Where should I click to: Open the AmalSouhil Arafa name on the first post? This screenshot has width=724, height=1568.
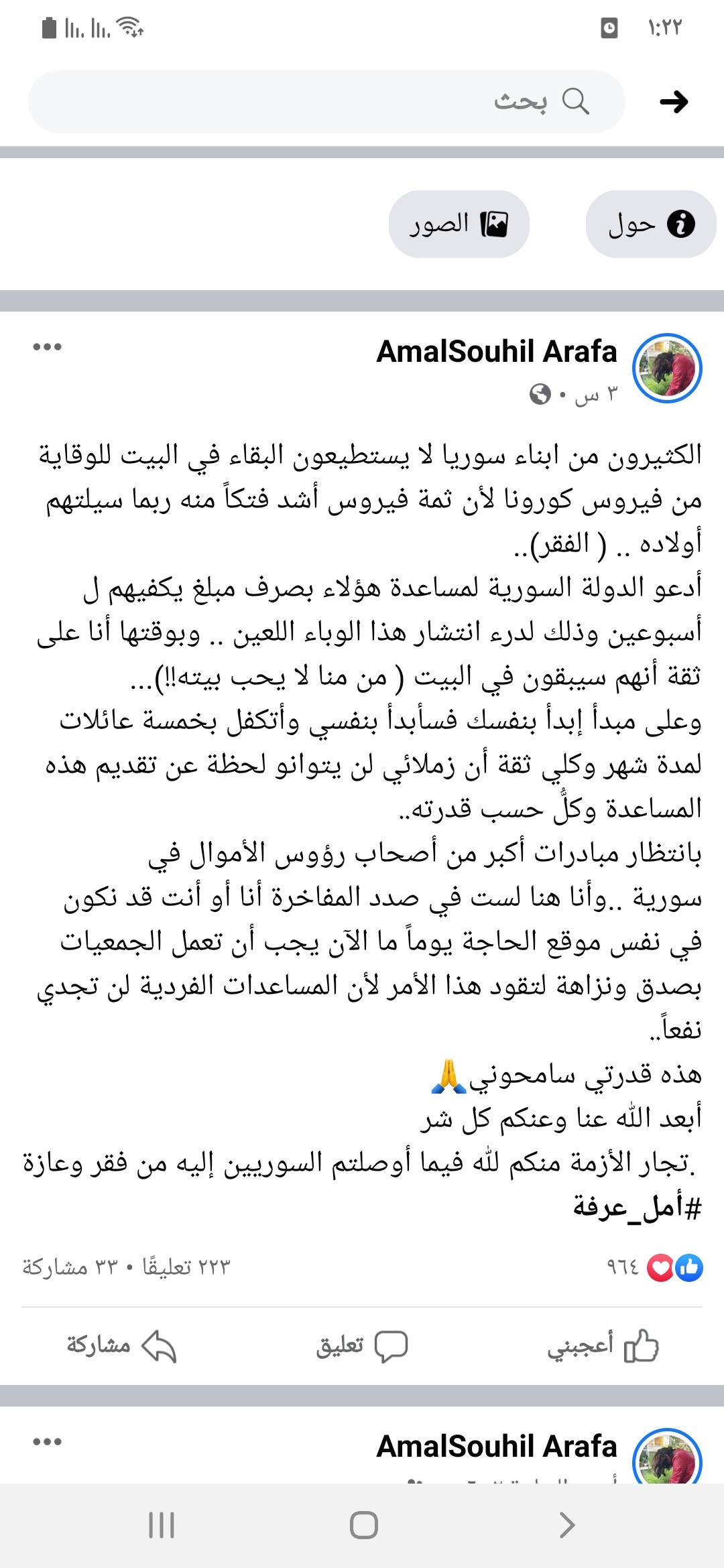point(497,352)
